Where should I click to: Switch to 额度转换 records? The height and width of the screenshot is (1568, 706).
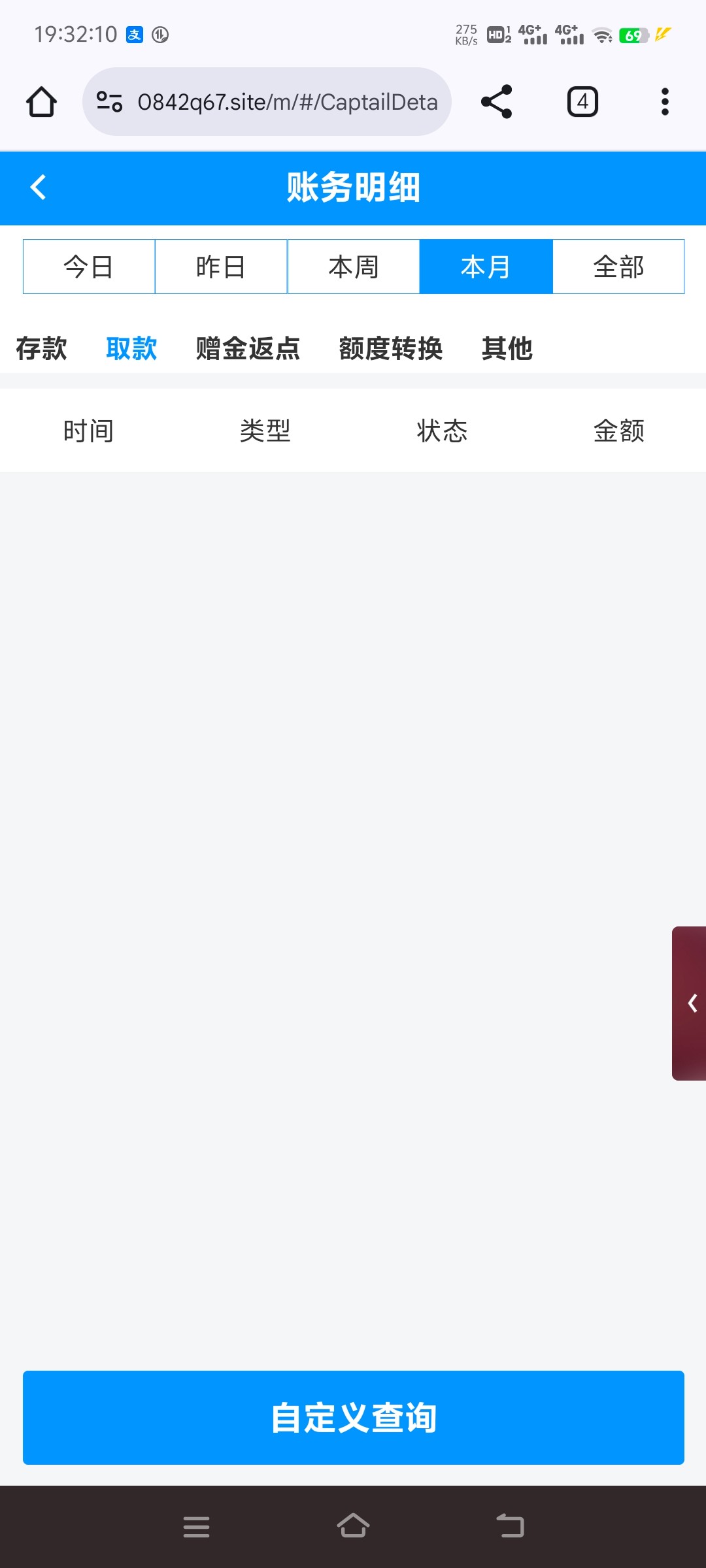390,348
